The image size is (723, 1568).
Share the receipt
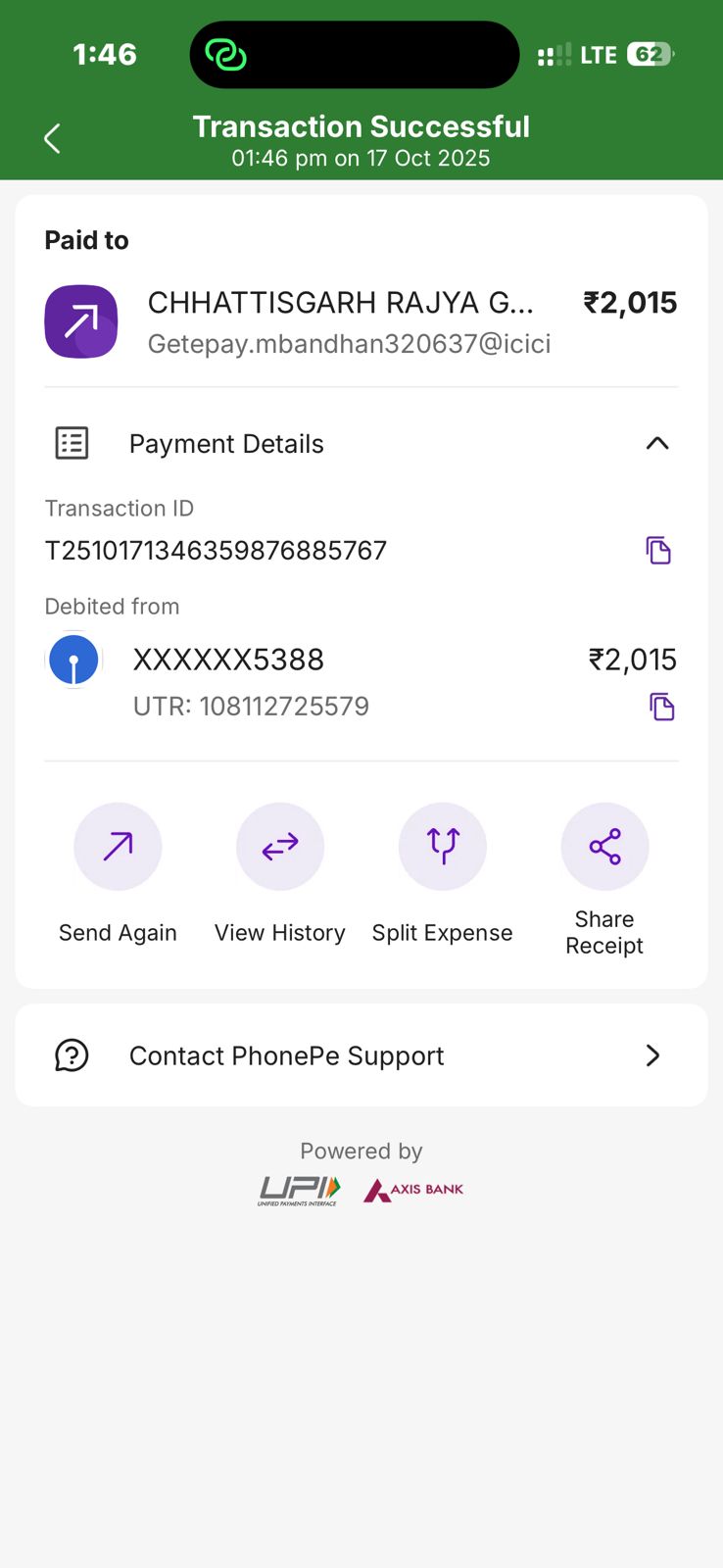(x=604, y=847)
